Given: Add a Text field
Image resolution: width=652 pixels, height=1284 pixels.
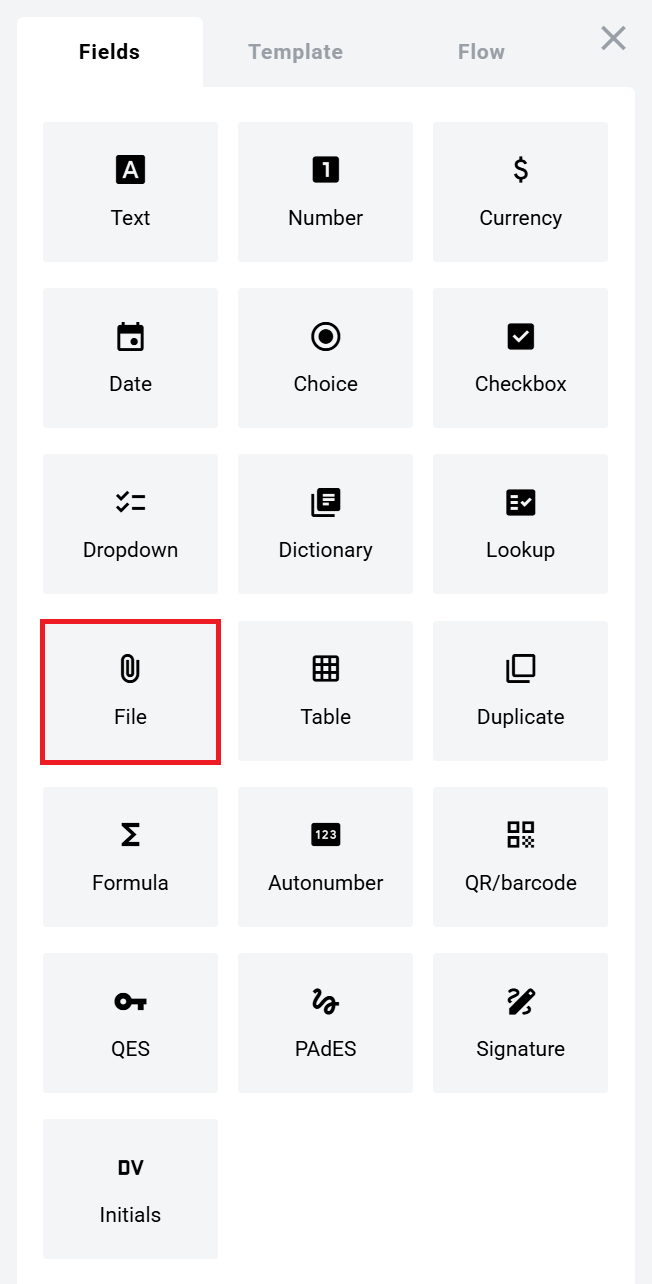Looking at the screenshot, I should 130,192.
